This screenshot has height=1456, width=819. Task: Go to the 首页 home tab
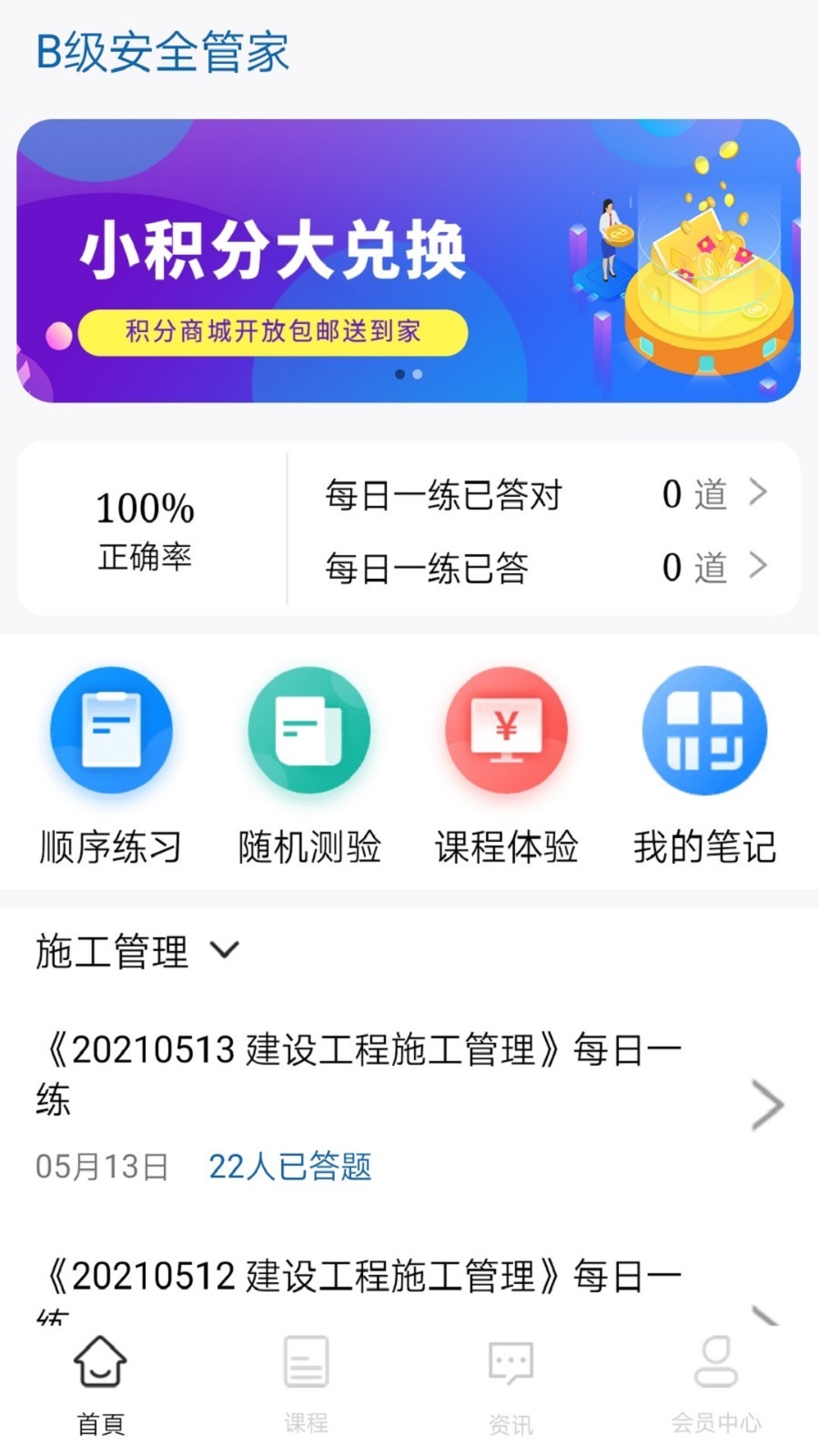[x=100, y=1383]
